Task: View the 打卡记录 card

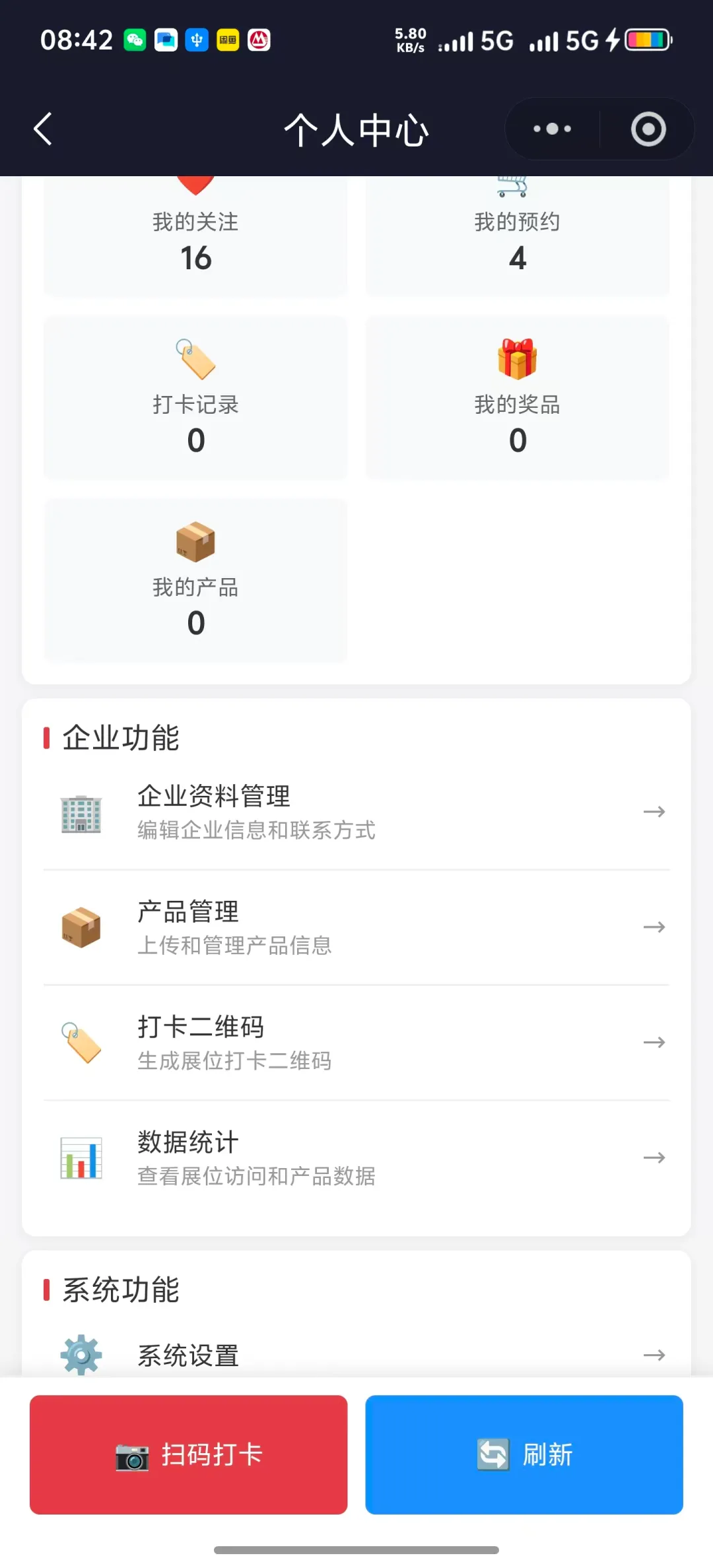Action: [x=195, y=398]
